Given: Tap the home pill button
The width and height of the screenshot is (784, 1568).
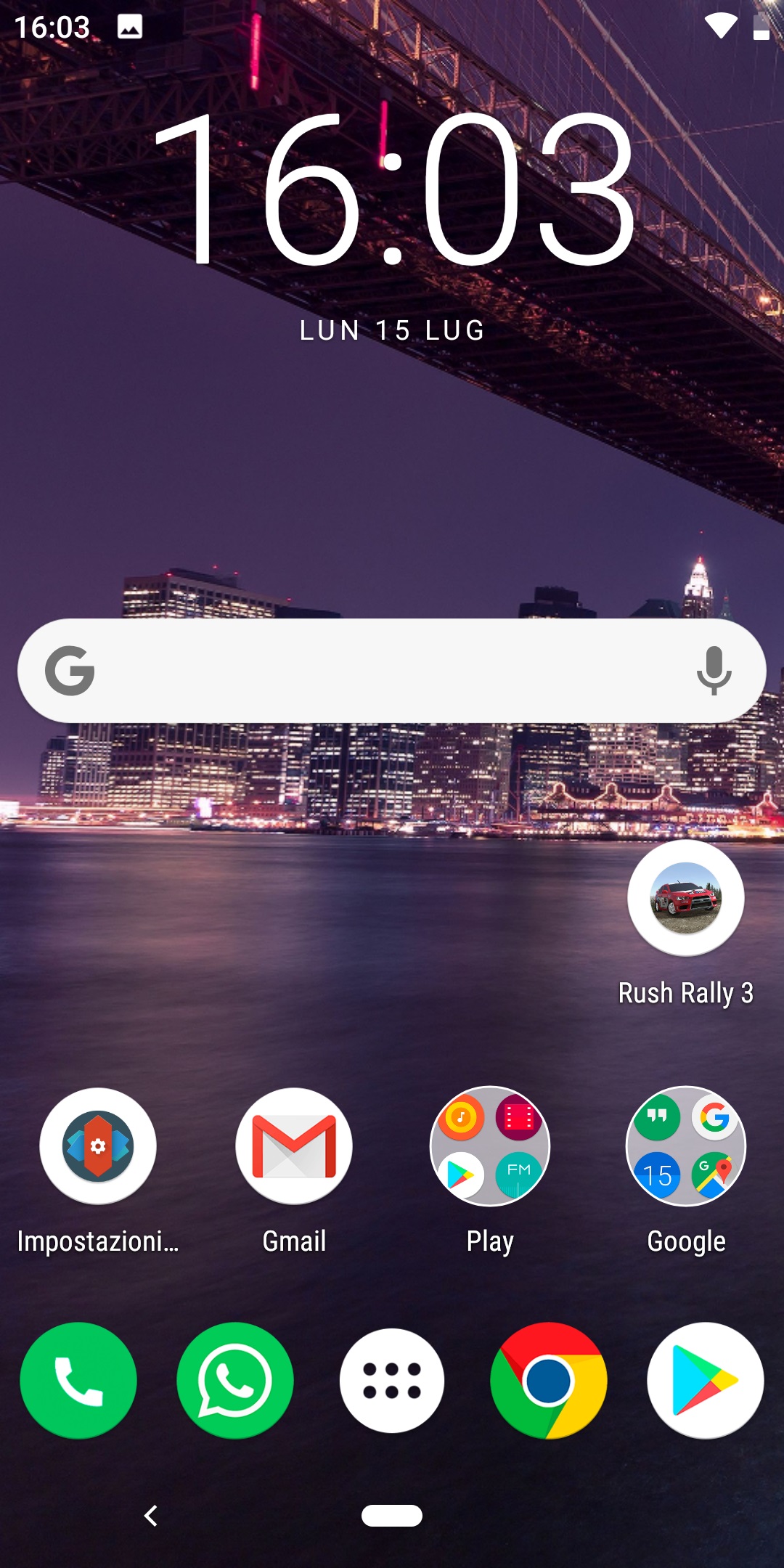Looking at the screenshot, I should [x=392, y=1516].
